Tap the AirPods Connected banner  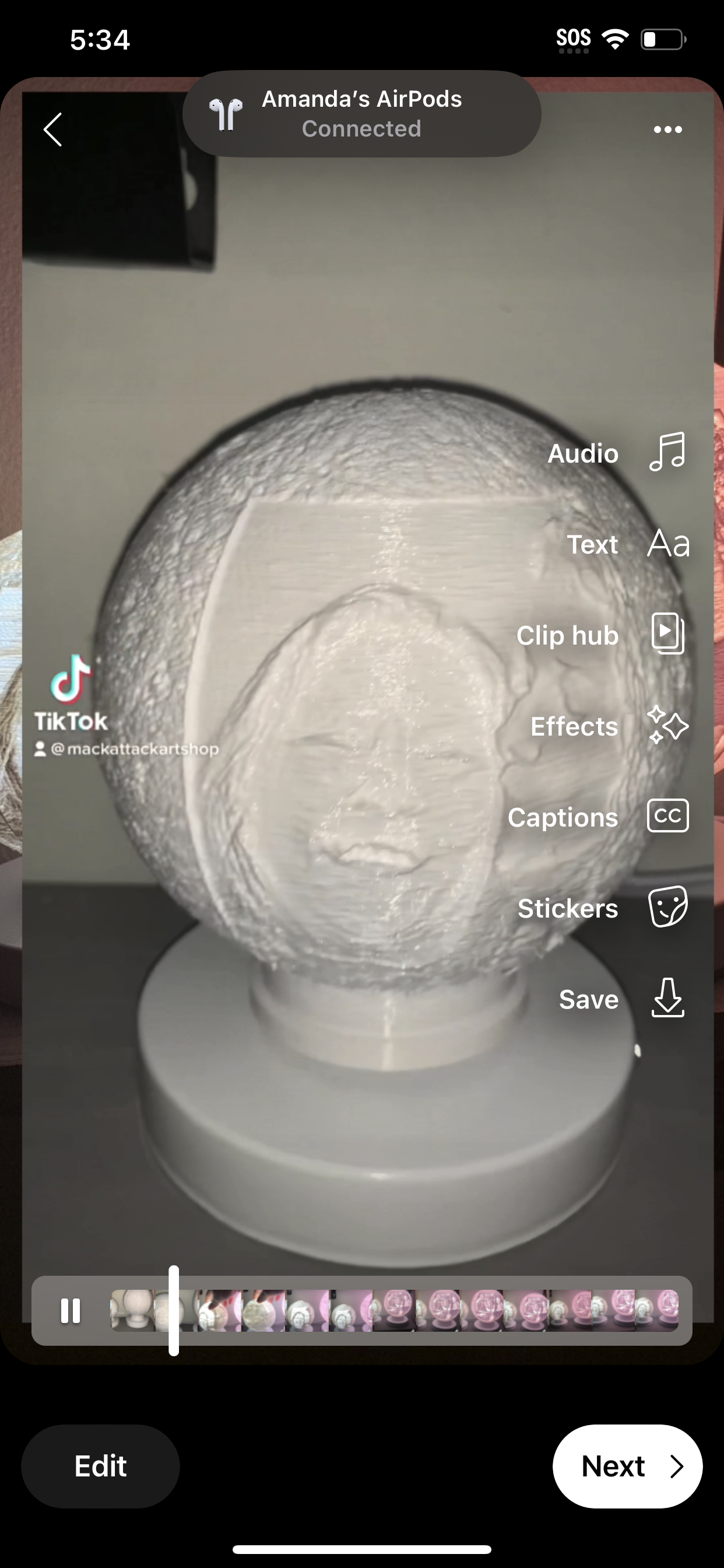361,114
